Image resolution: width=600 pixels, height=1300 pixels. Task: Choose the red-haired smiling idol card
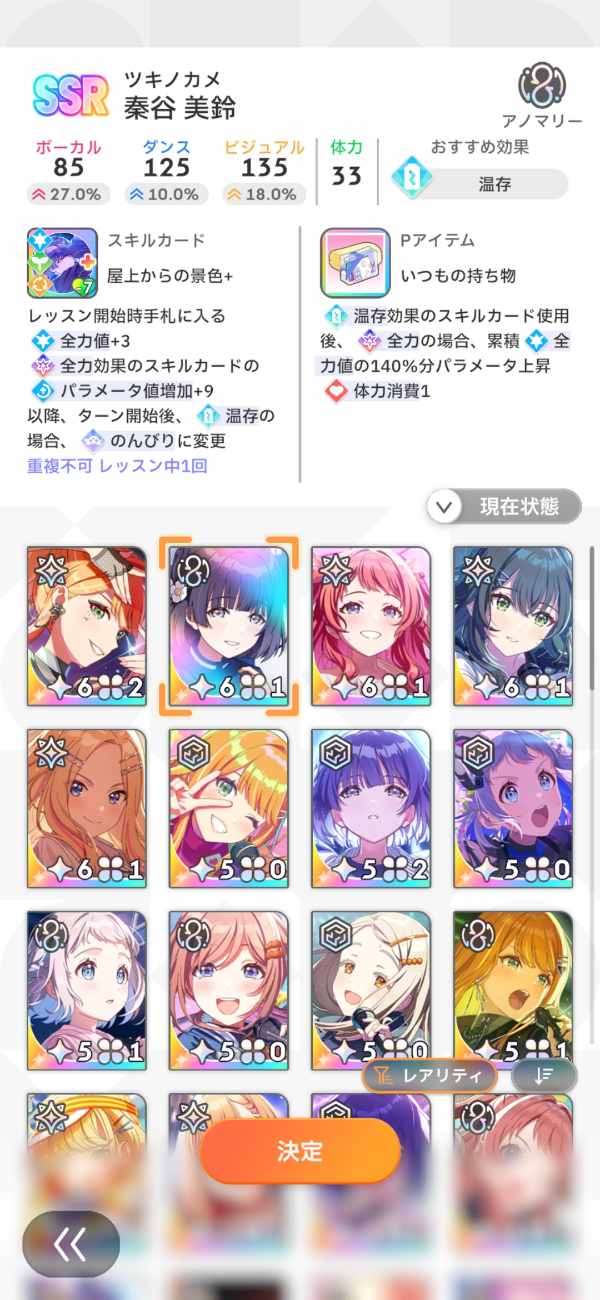pos(371,626)
